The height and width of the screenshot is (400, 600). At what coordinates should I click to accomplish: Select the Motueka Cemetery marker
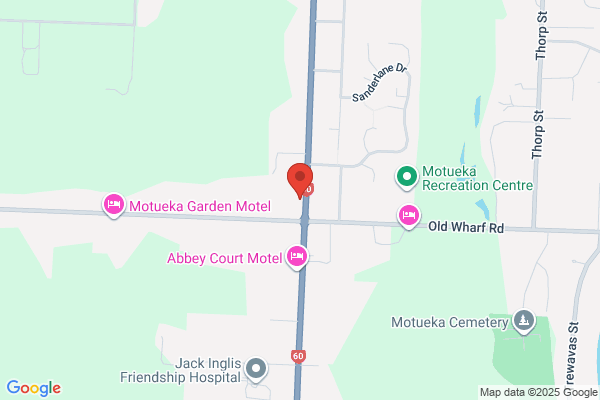click(x=524, y=322)
